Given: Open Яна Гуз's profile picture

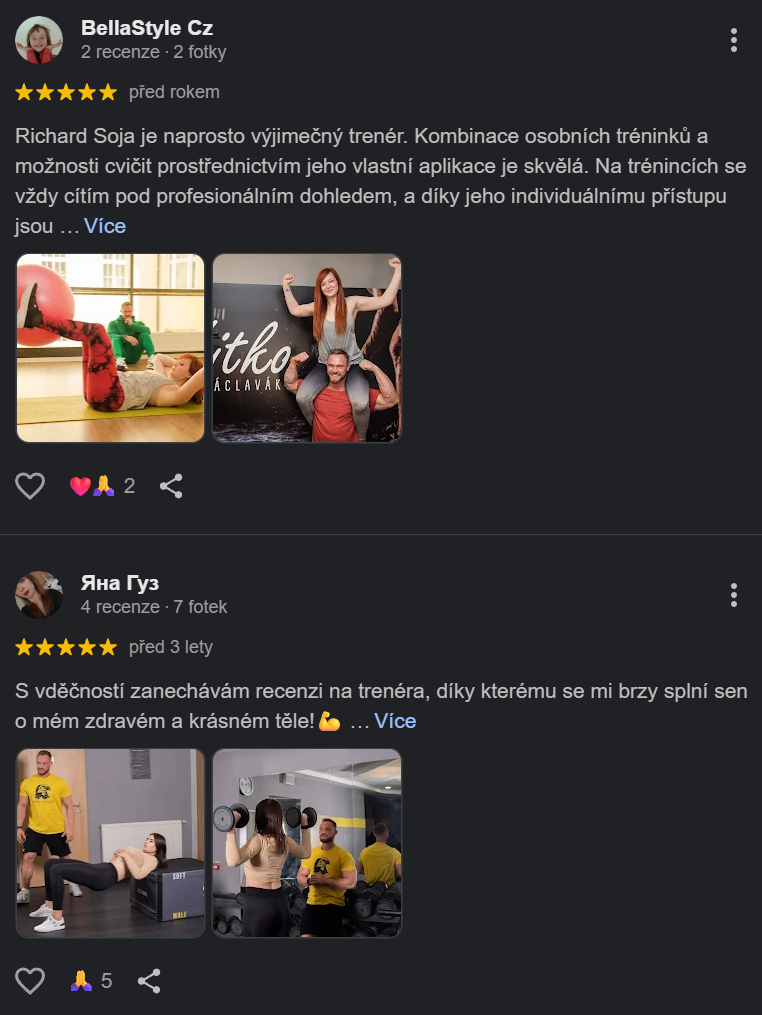Looking at the screenshot, I should 39,595.
